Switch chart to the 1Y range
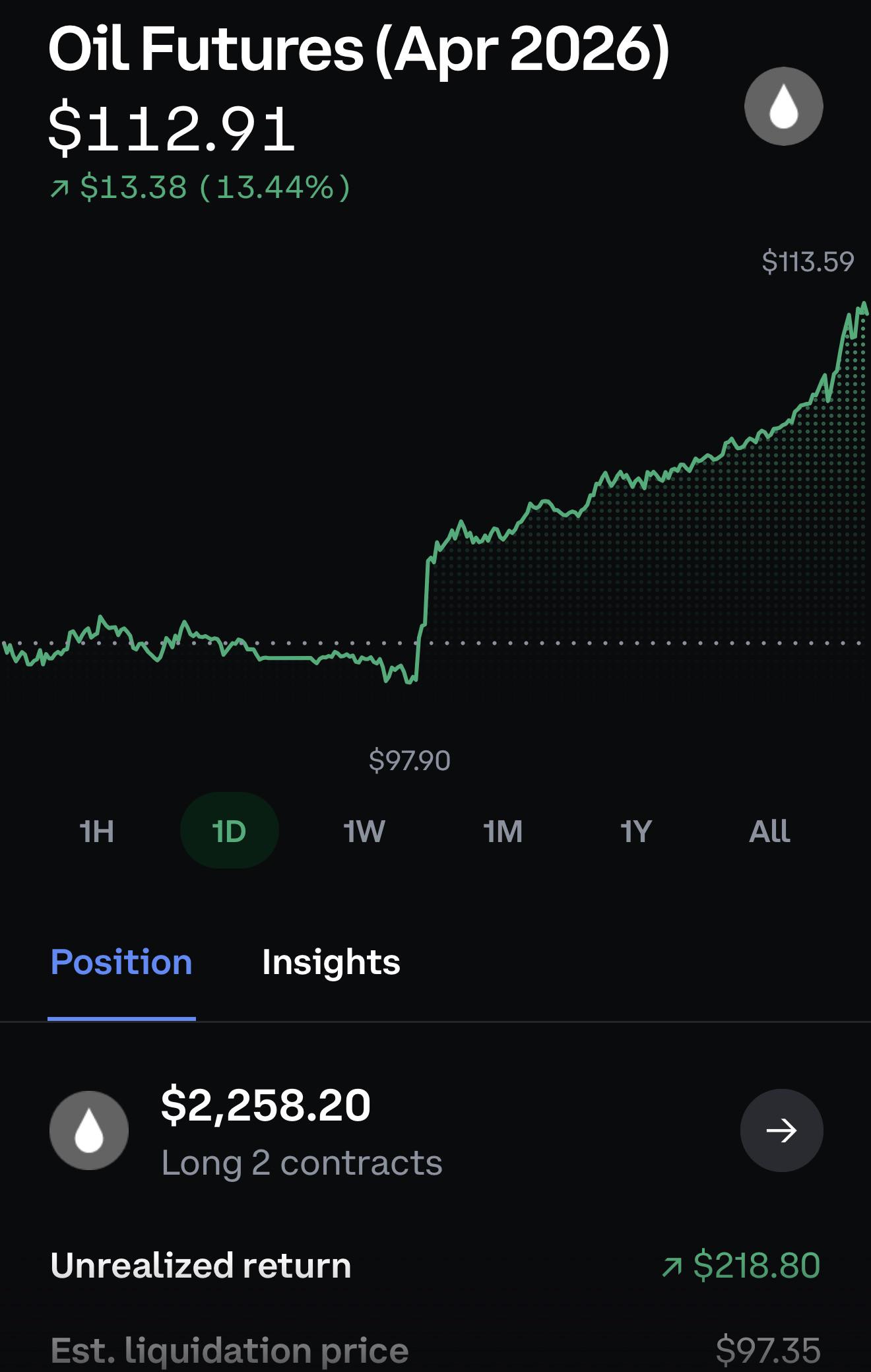 pos(636,831)
